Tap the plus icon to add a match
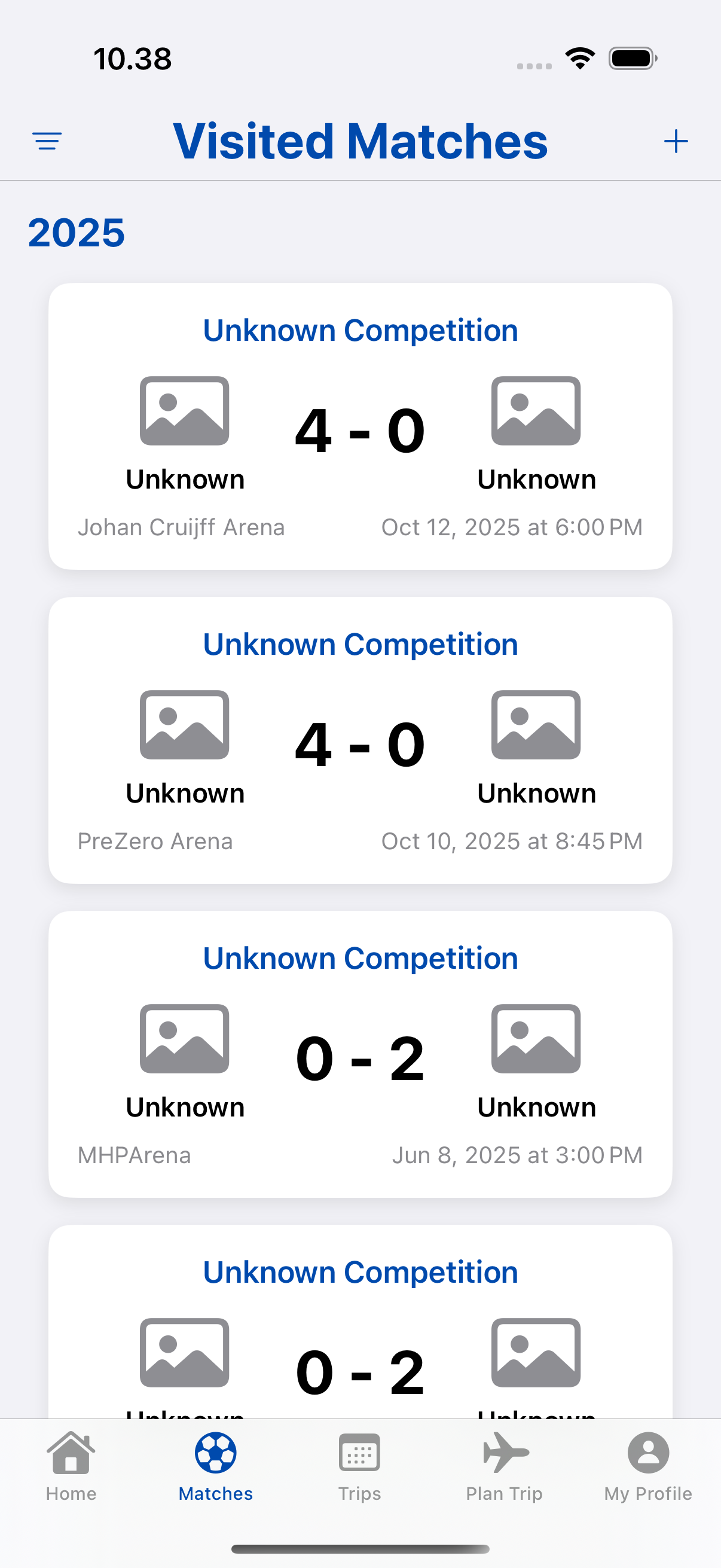The width and height of the screenshot is (721, 1568). pyautogui.click(x=677, y=140)
